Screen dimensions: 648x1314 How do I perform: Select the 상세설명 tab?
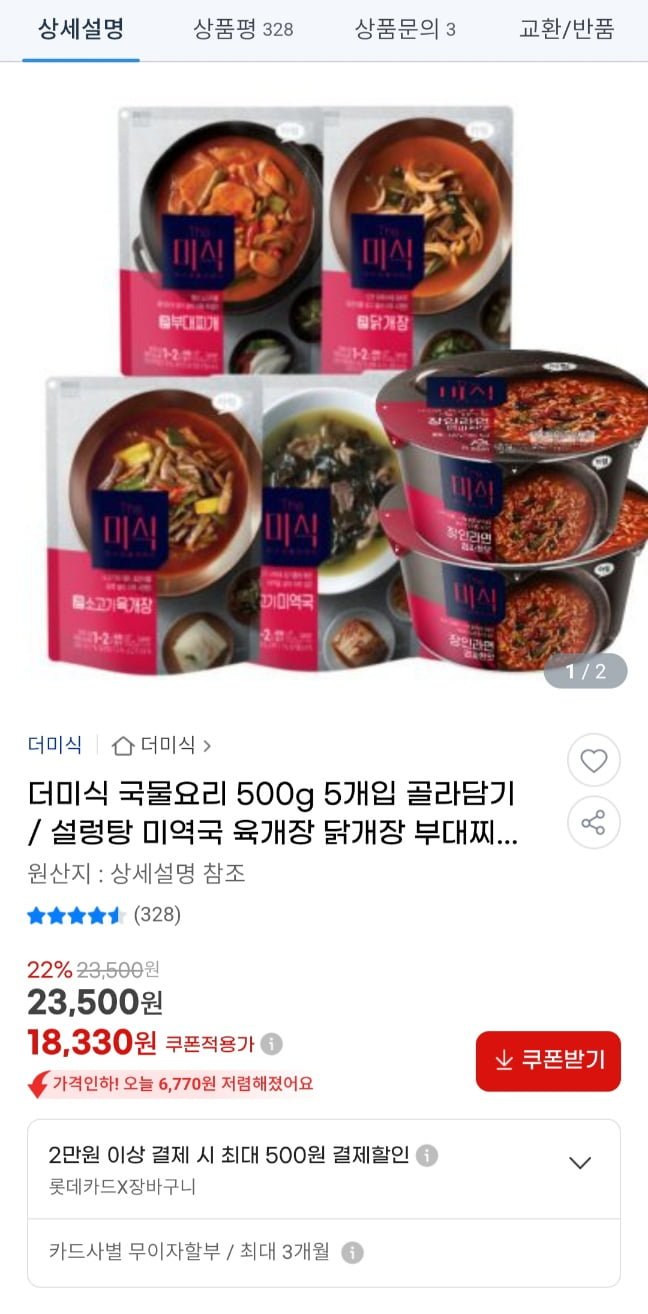[x=81, y=29]
